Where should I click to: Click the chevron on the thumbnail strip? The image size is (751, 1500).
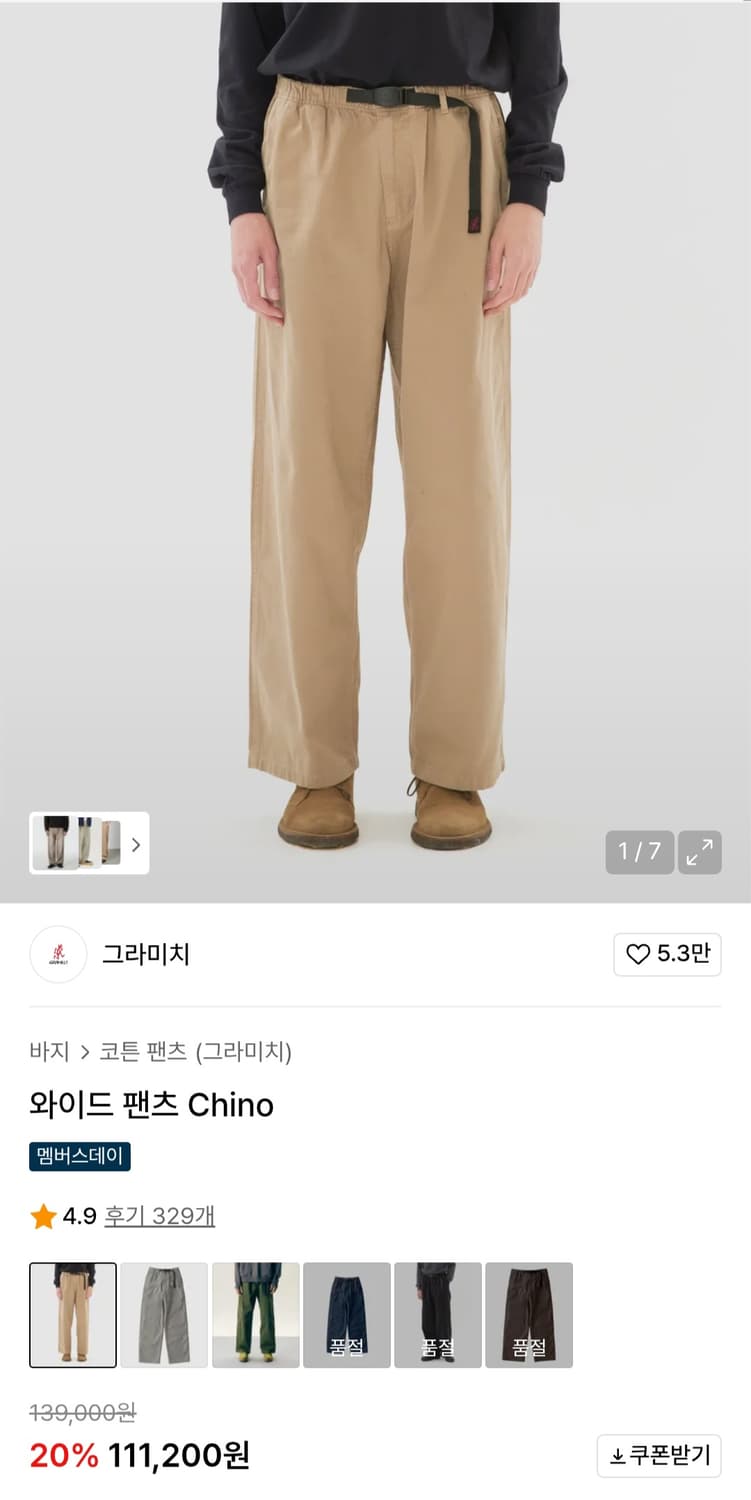pyautogui.click(x=137, y=843)
